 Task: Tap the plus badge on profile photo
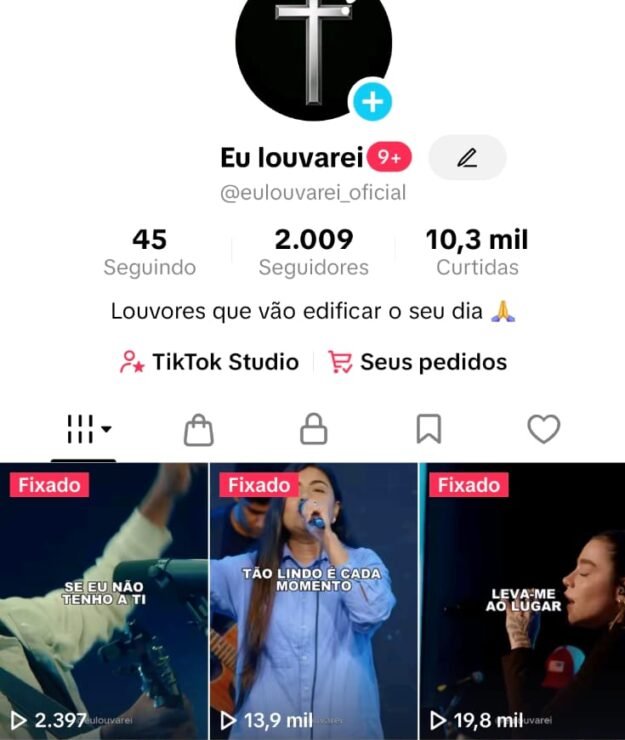coord(372,101)
